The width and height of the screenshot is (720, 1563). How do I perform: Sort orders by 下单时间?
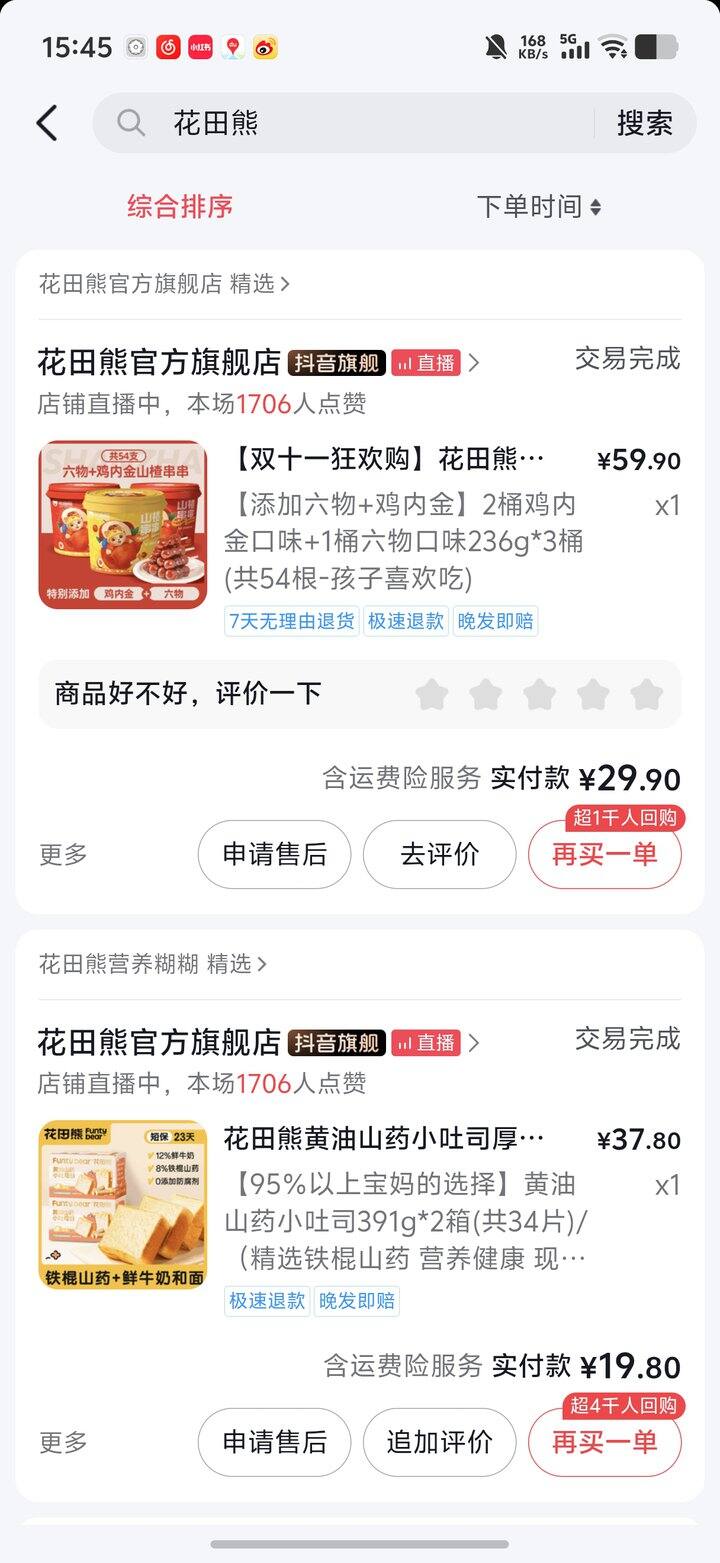coord(538,207)
